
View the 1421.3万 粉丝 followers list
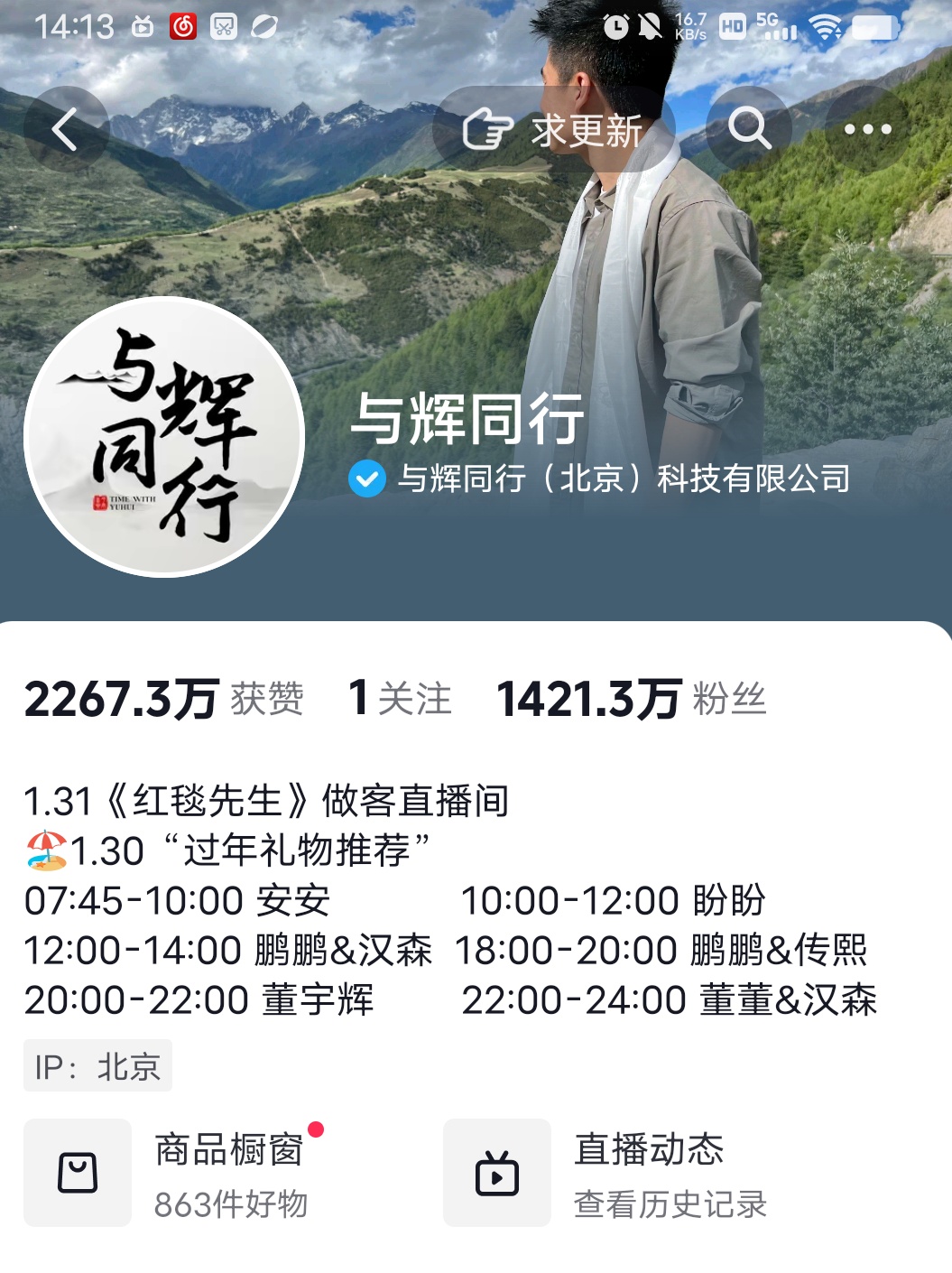(632, 700)
